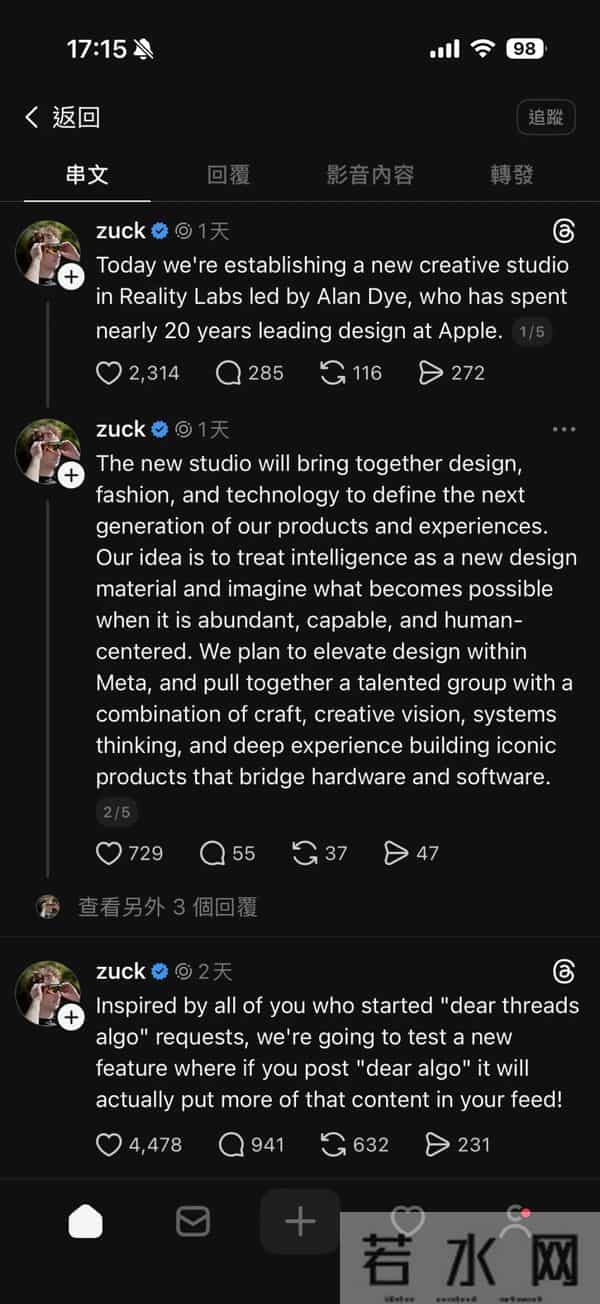Repost the "dear algo" post
Image resolution: width=600 pixels, height=1304 pixels.
[x=332, y=1144]
